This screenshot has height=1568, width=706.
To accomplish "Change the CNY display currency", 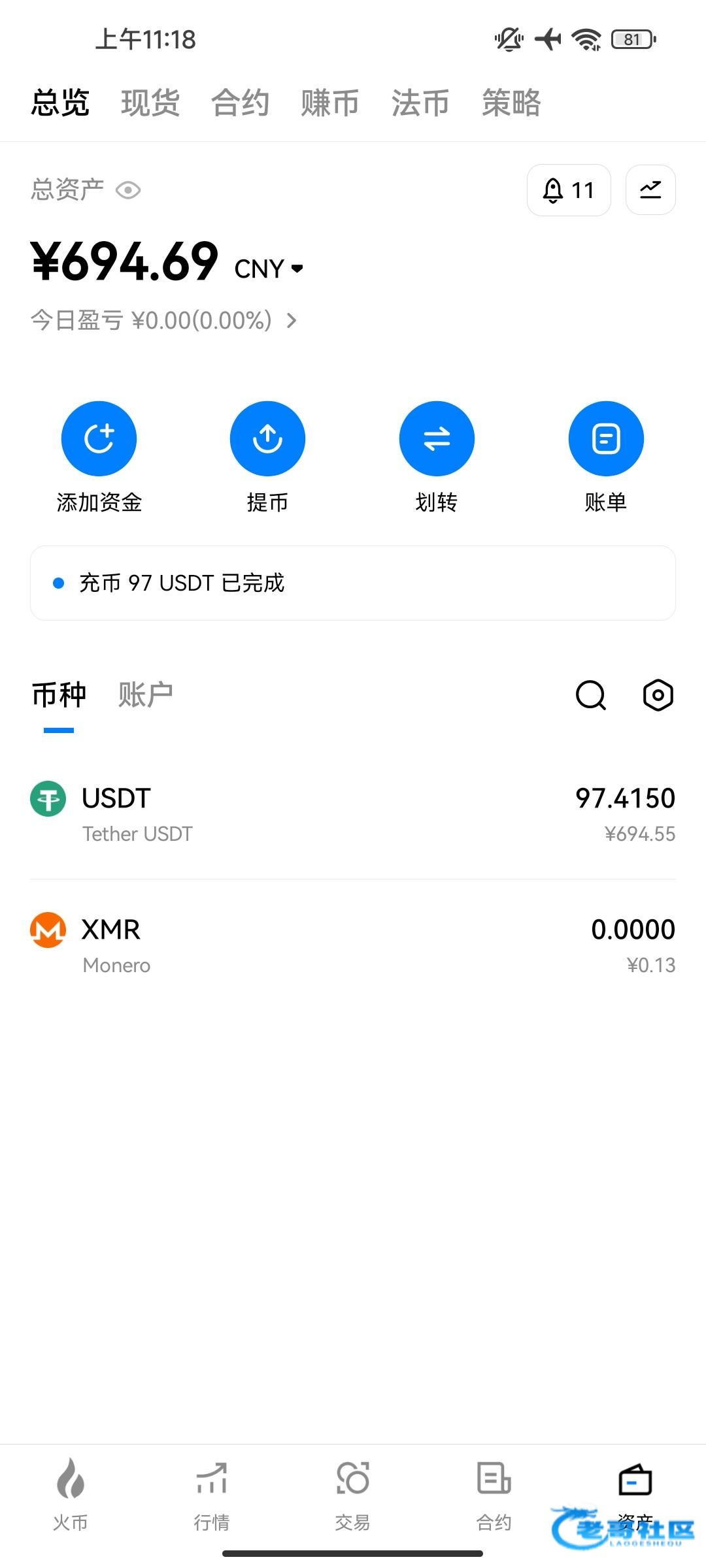I will point(269,269).
